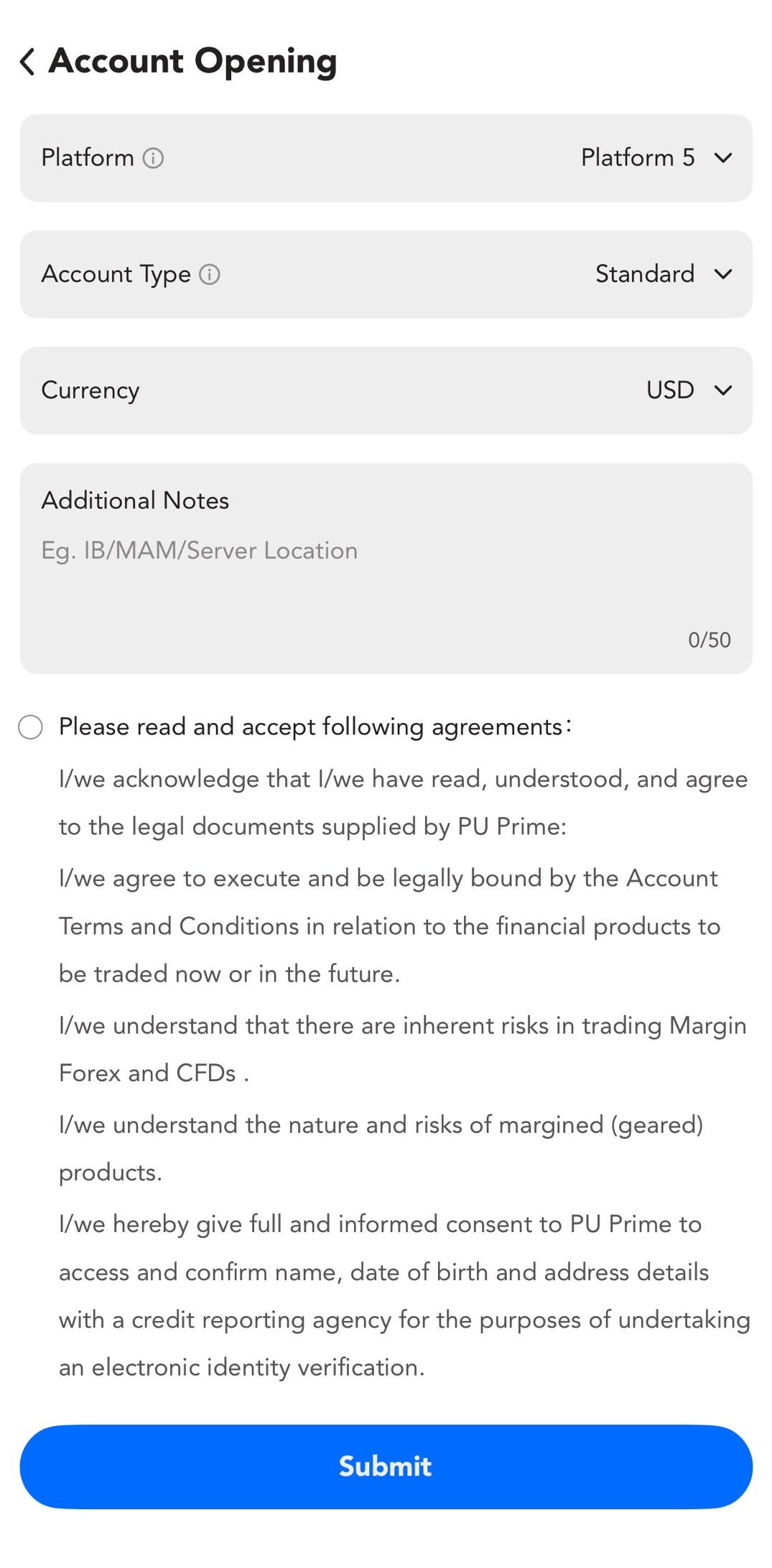This screenshot has height=1568, width=772.
Task: Accept the agreements checkbox
Action: (31, 727)
